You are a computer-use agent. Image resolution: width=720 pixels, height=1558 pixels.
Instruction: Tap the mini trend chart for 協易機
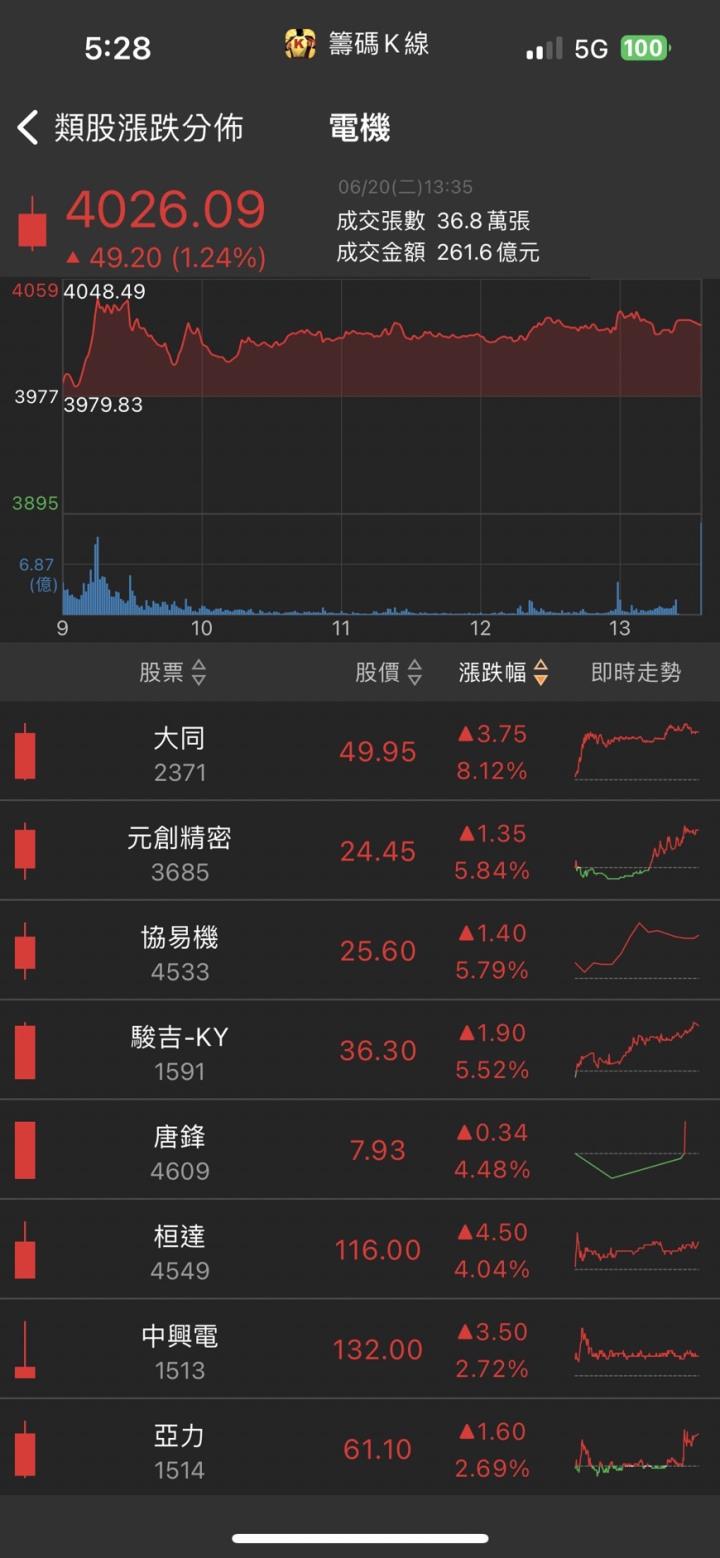tap(636, 950)
